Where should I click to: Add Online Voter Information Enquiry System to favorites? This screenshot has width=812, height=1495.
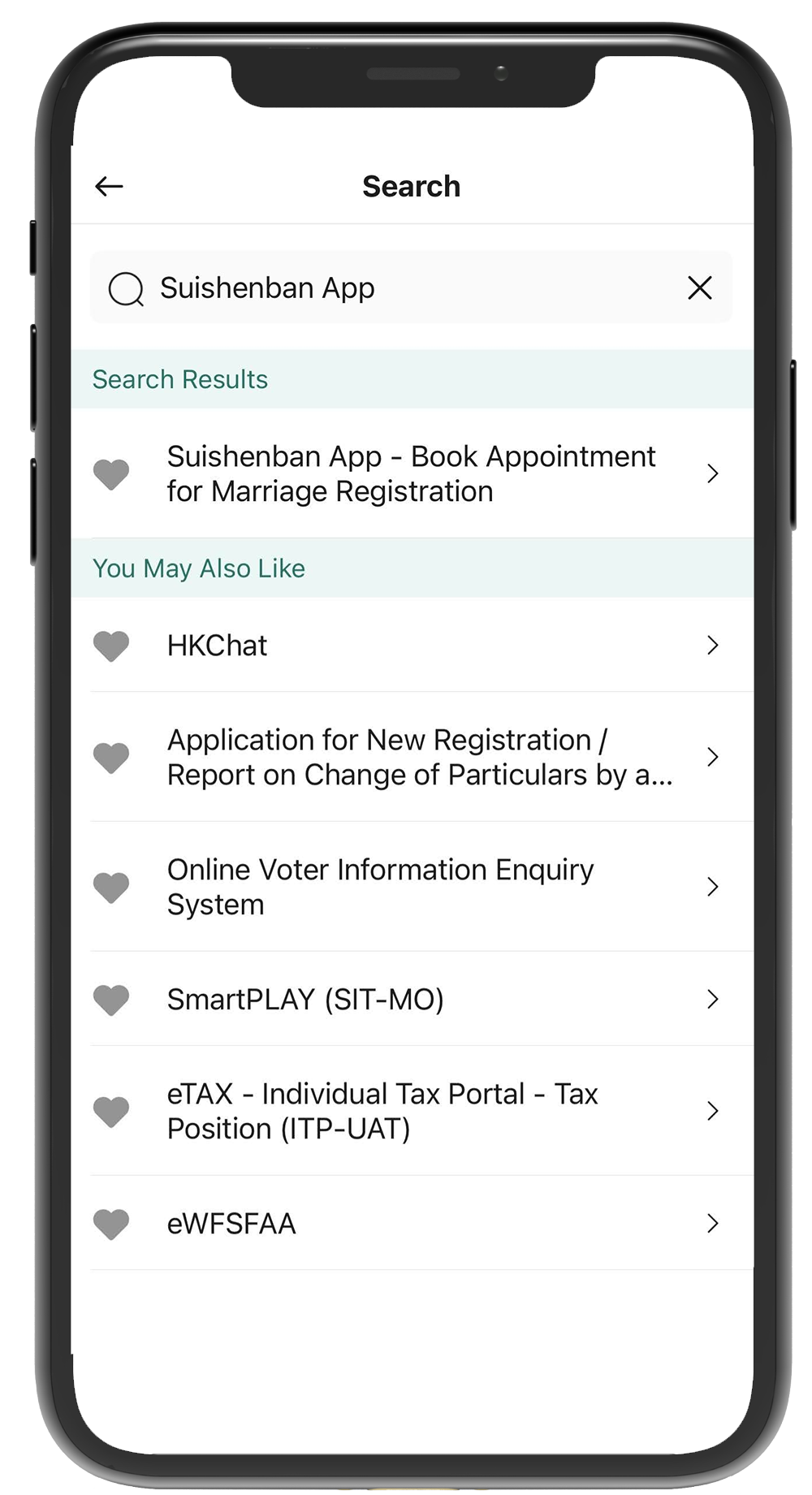[111, 887]
